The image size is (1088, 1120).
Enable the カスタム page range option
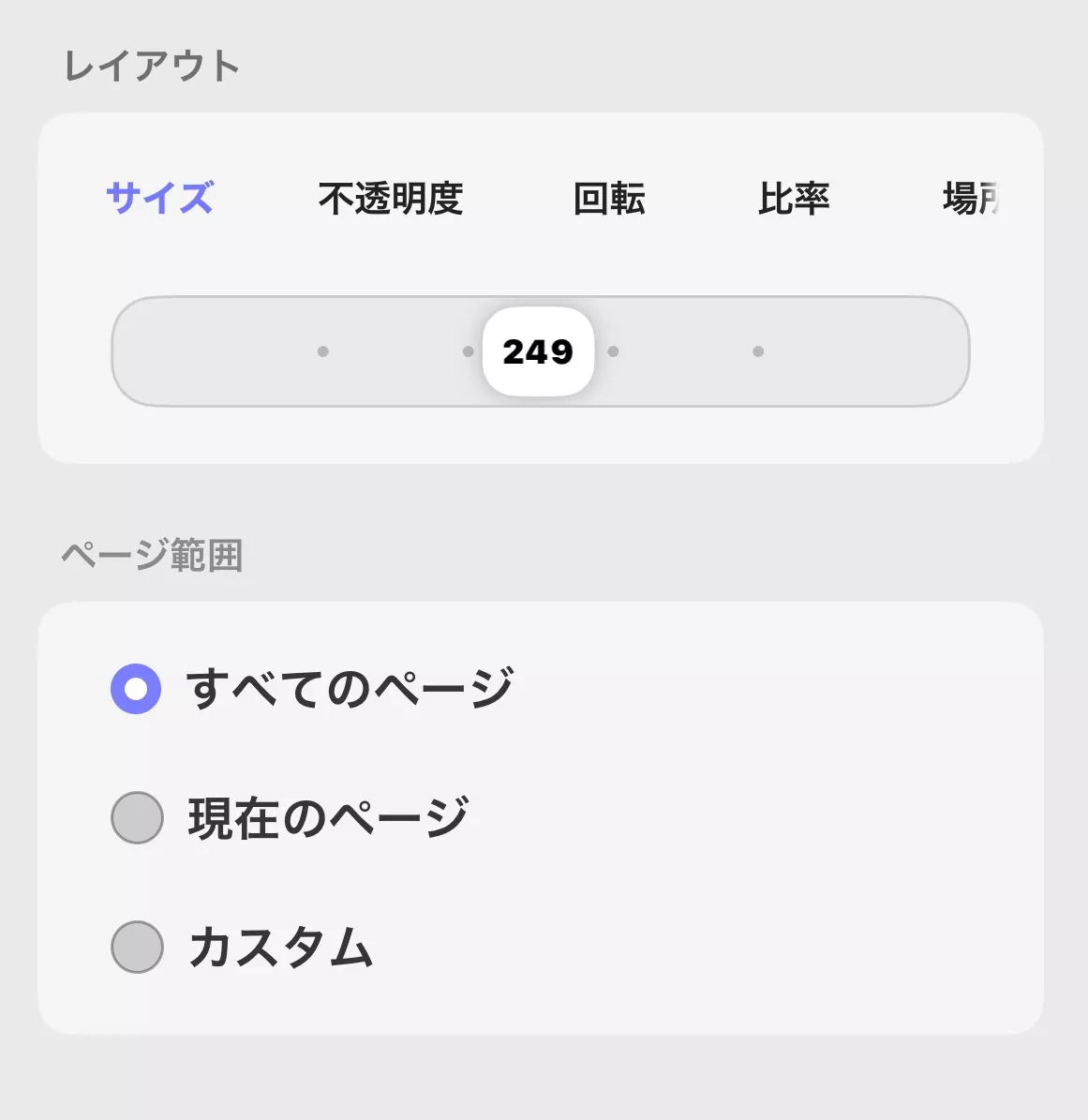point(137,949)
